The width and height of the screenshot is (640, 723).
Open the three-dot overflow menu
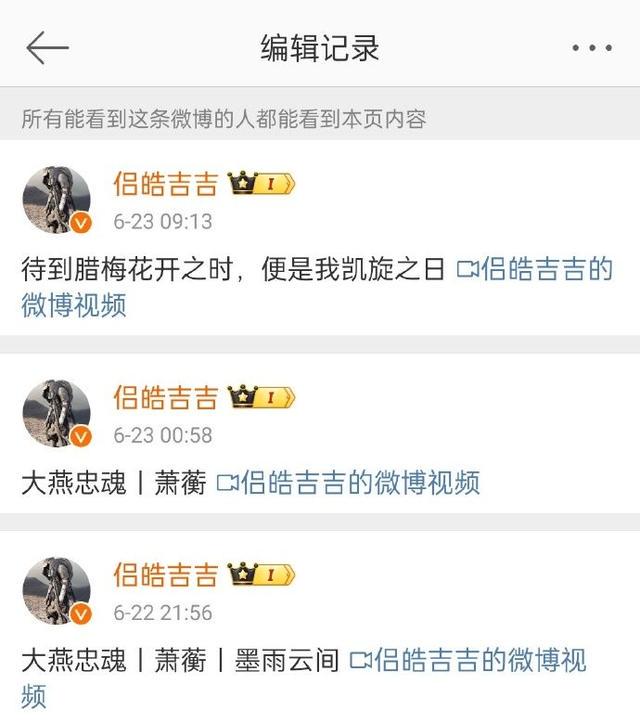pos(591,48)
